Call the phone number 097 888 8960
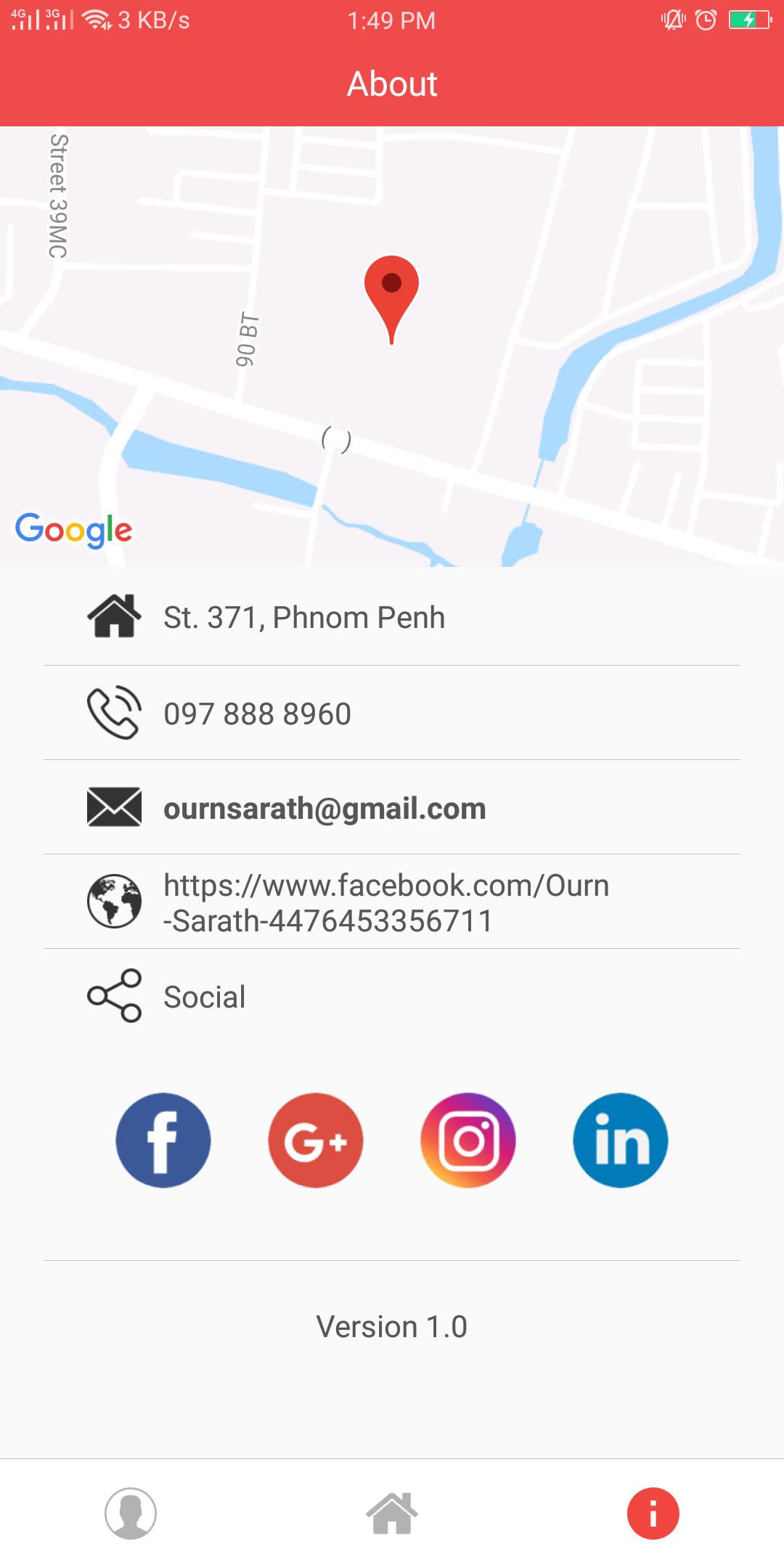The image size is (784, 1568). [x=392, y=713]
